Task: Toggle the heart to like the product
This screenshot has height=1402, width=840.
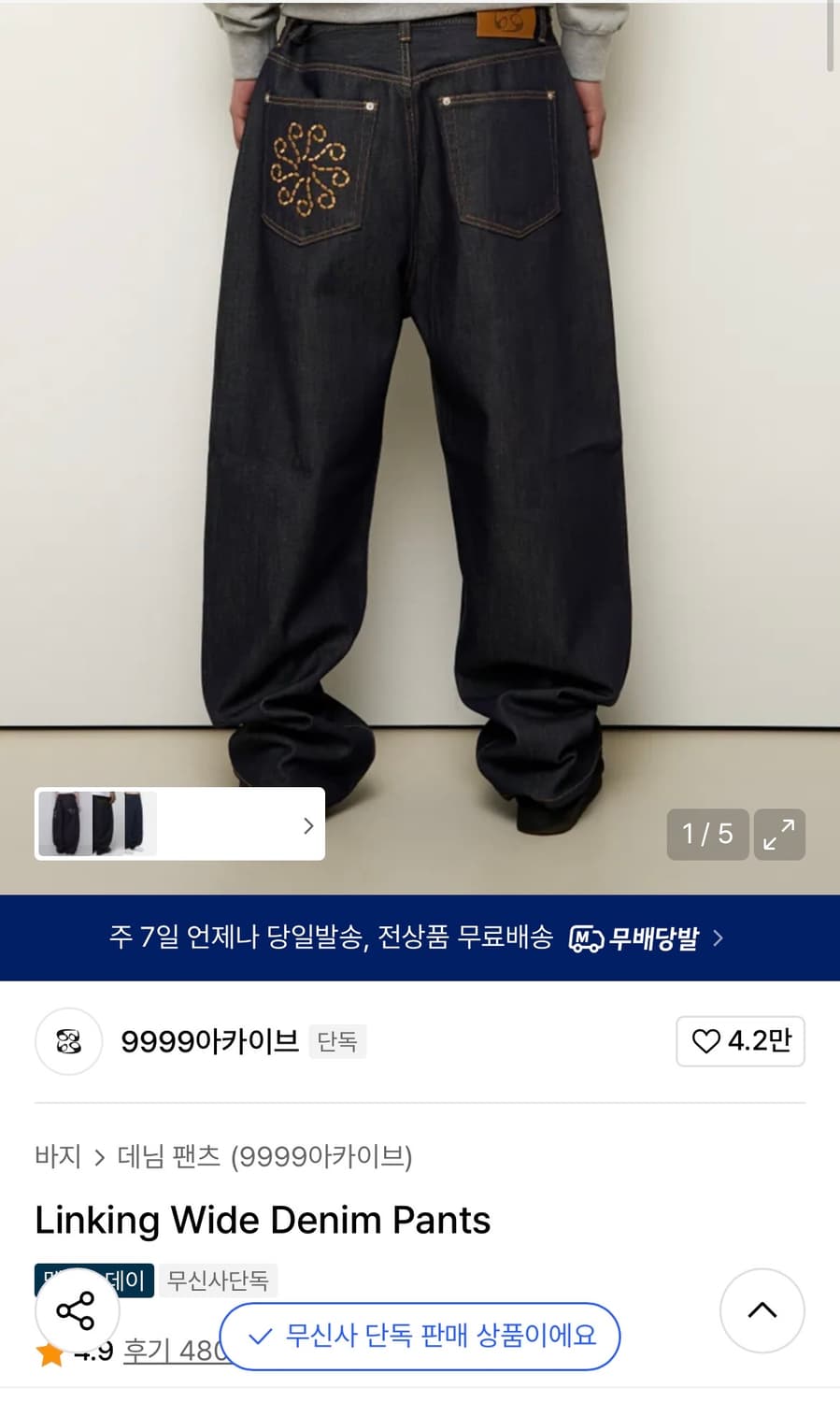Action: pos(707,1041)
